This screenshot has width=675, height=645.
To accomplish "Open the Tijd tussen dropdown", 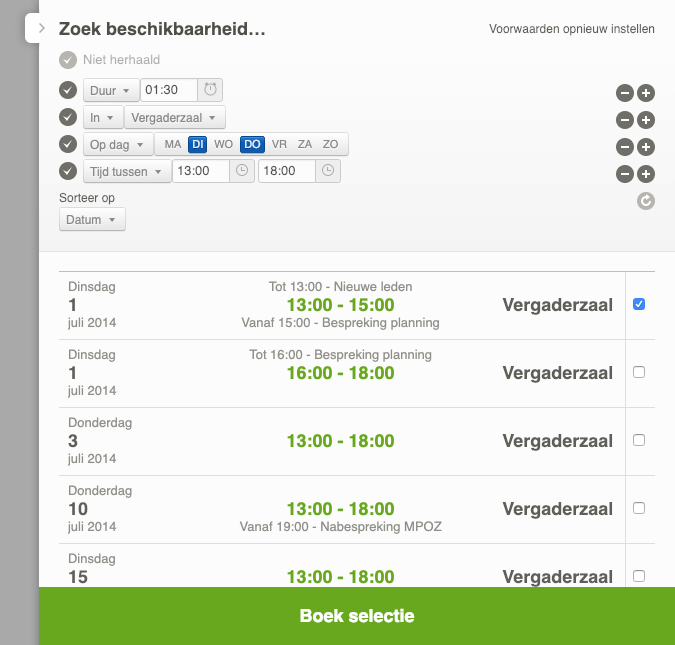I will [x=124, y=172].
